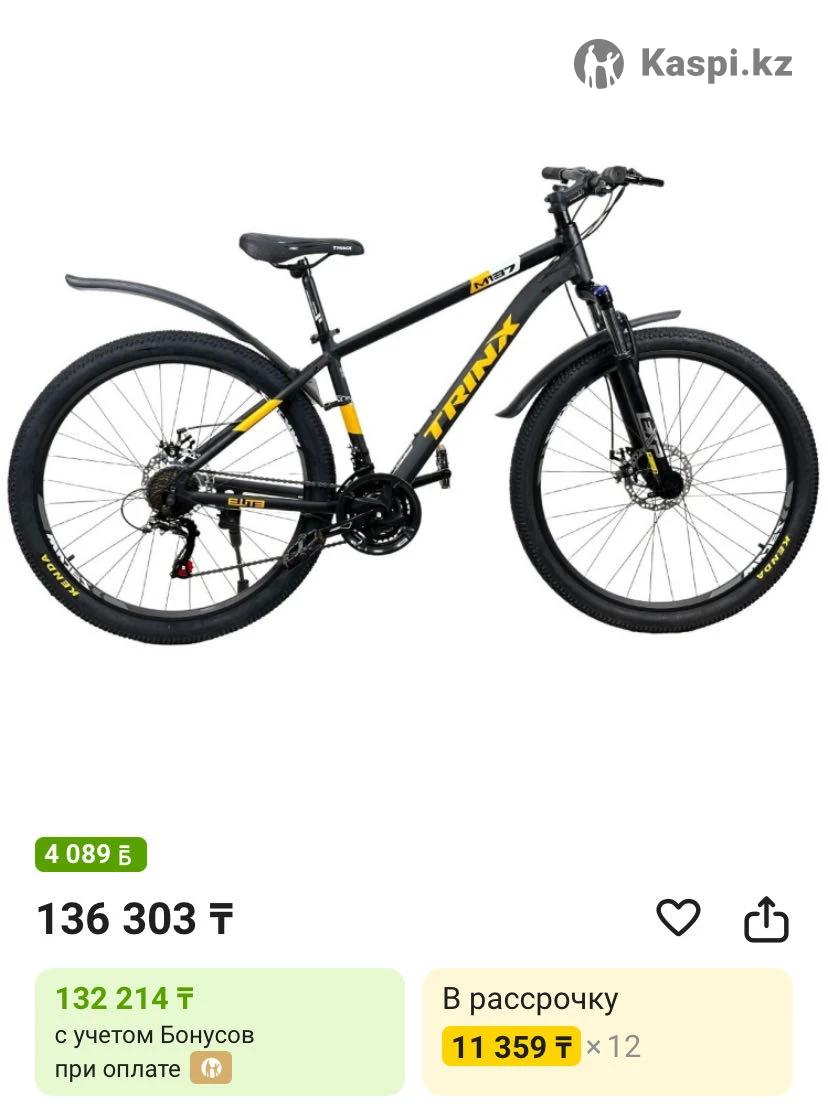Select the 132 214 ₸ price with bonuses
Screen dimensions: 828x1114
[x=219, y=1030]
